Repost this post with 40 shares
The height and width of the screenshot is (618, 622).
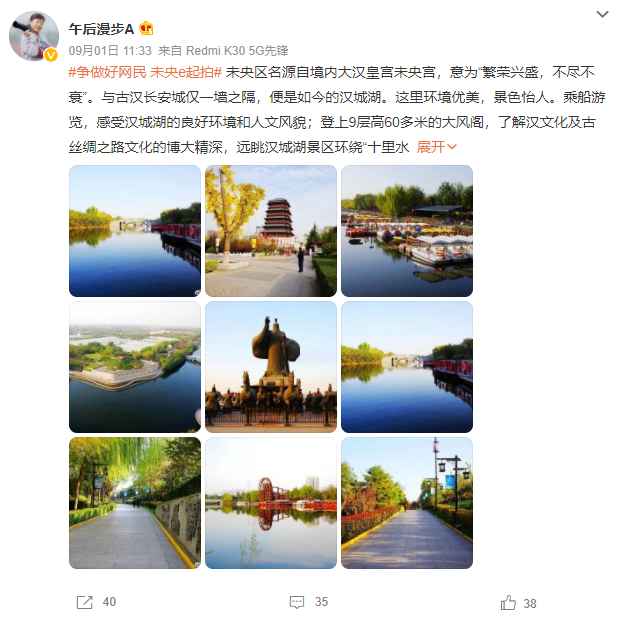pos(97,602)
